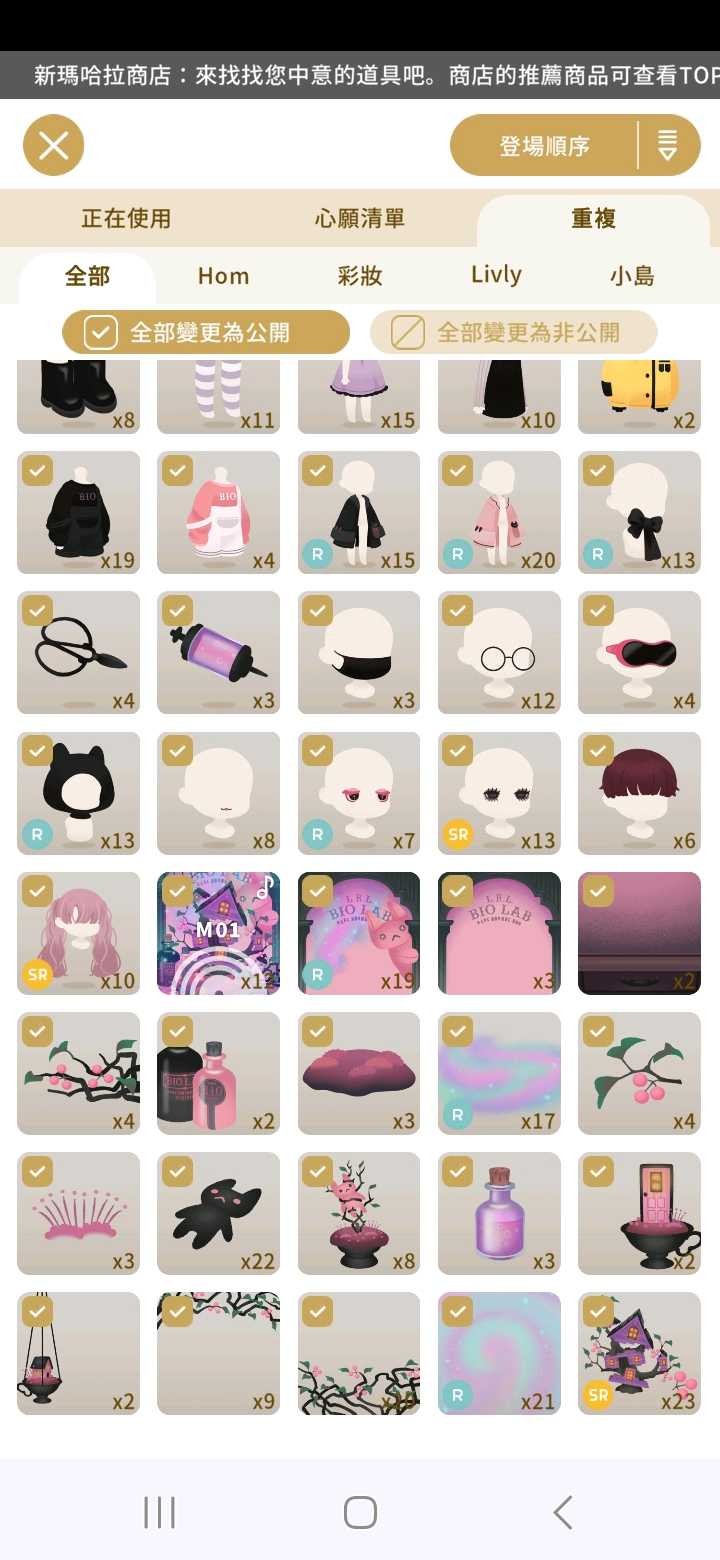Open the round glasses item x12
This screenshot has width=720, height=1560.
pos(499,652)
